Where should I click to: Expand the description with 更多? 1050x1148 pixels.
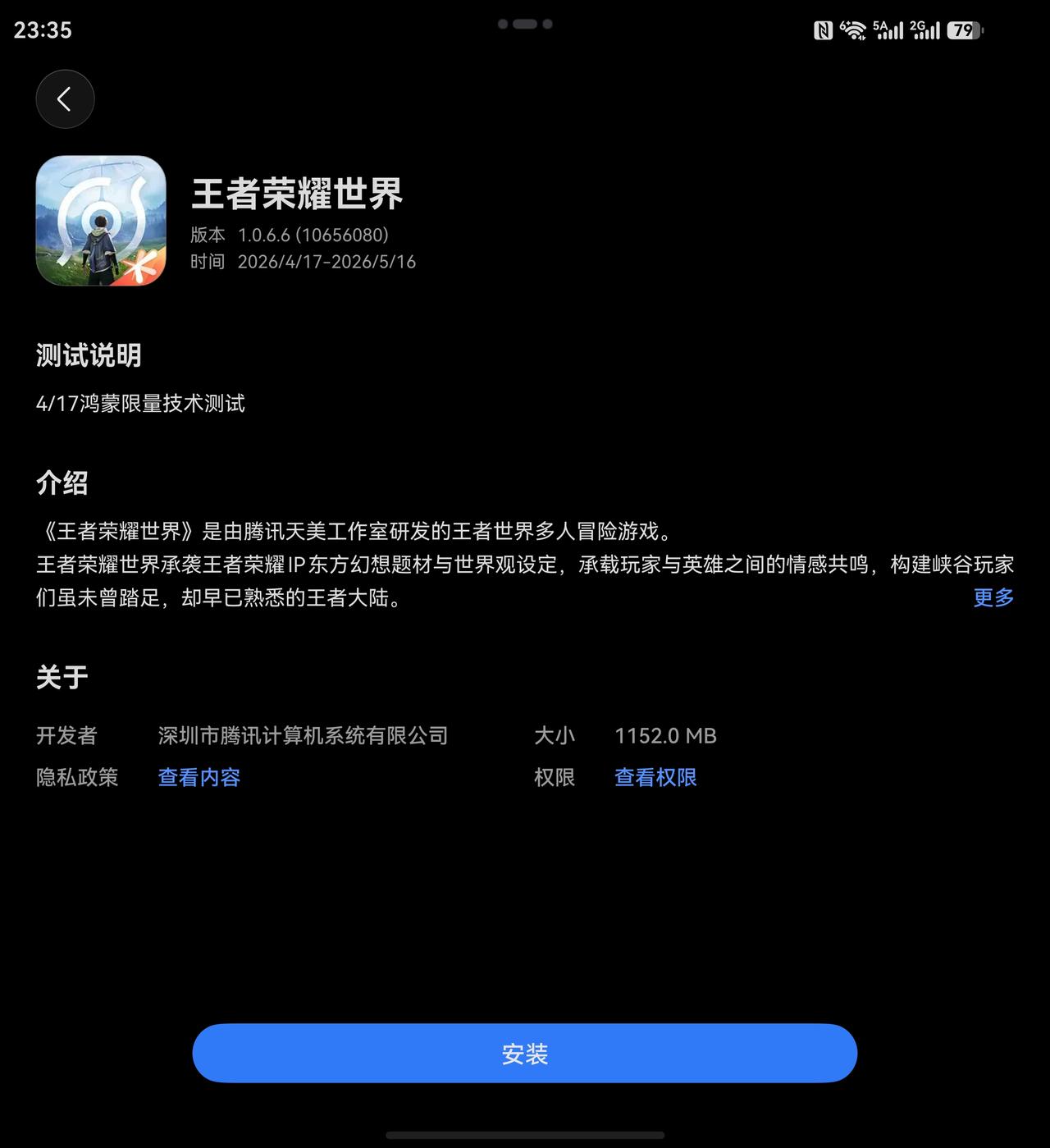pos(993,598)
